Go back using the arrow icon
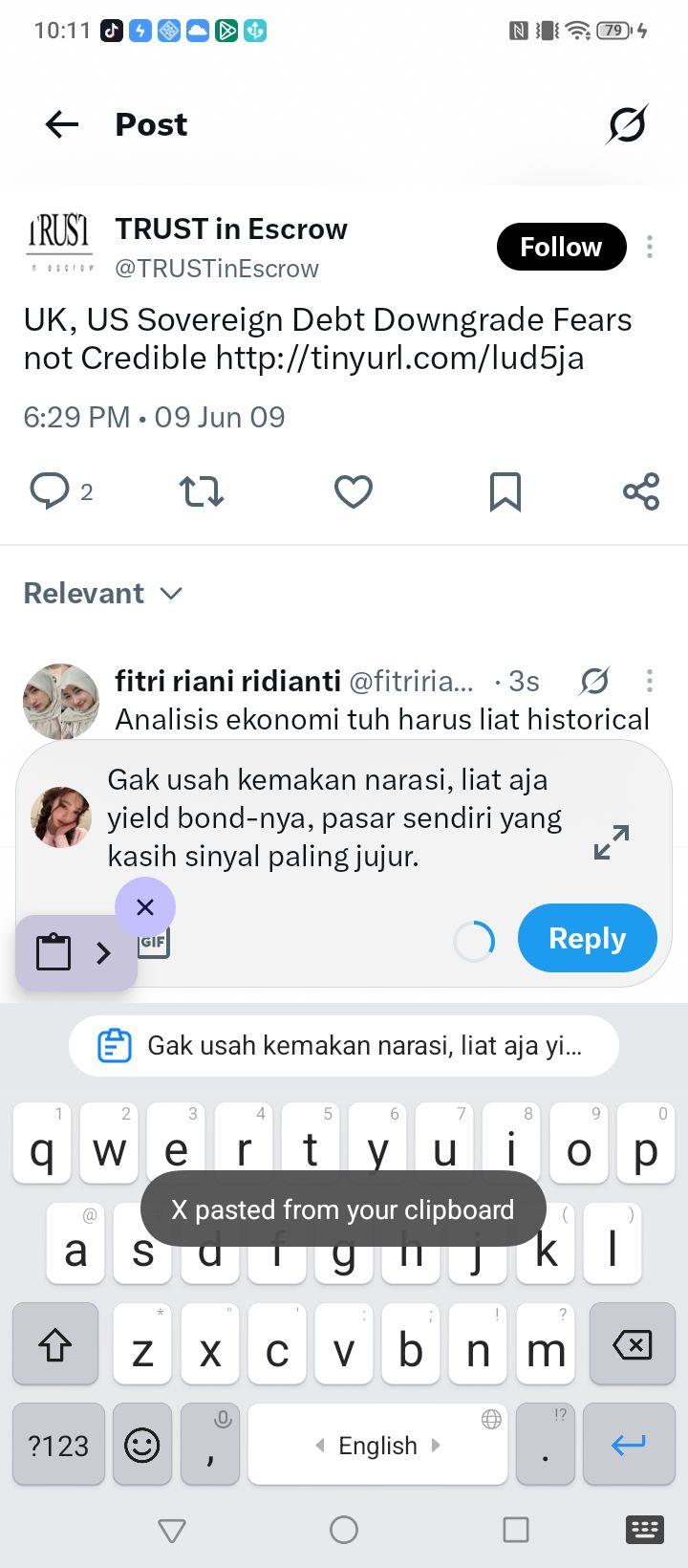 pyautogui.click(x=62, y=124)
